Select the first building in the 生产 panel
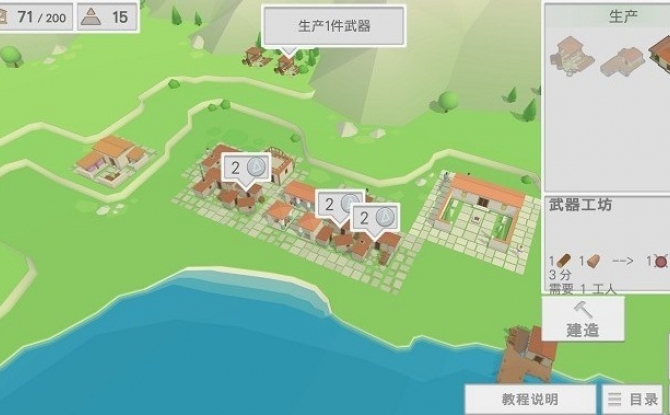Image resolution: width=670 pixels, height=415 pixels. pos(571,55)
